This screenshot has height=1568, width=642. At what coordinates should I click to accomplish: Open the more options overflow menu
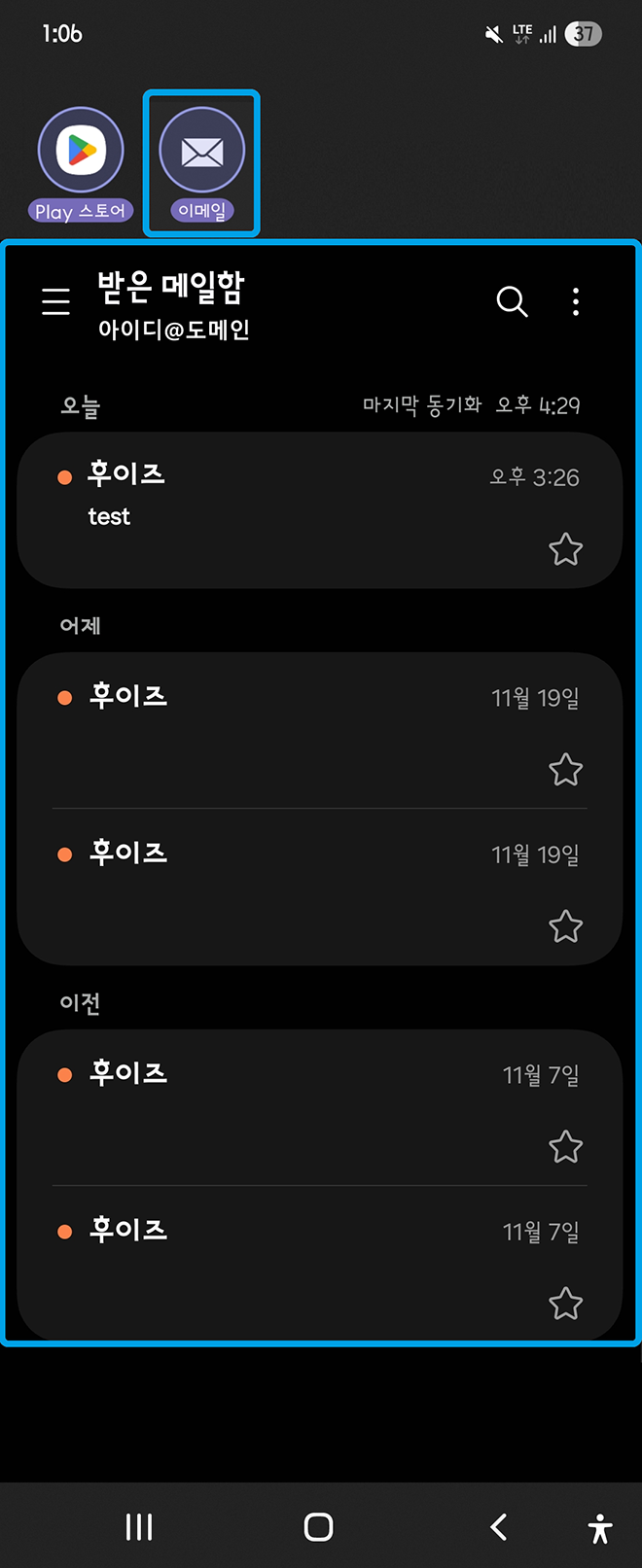(x=576, y=301)
